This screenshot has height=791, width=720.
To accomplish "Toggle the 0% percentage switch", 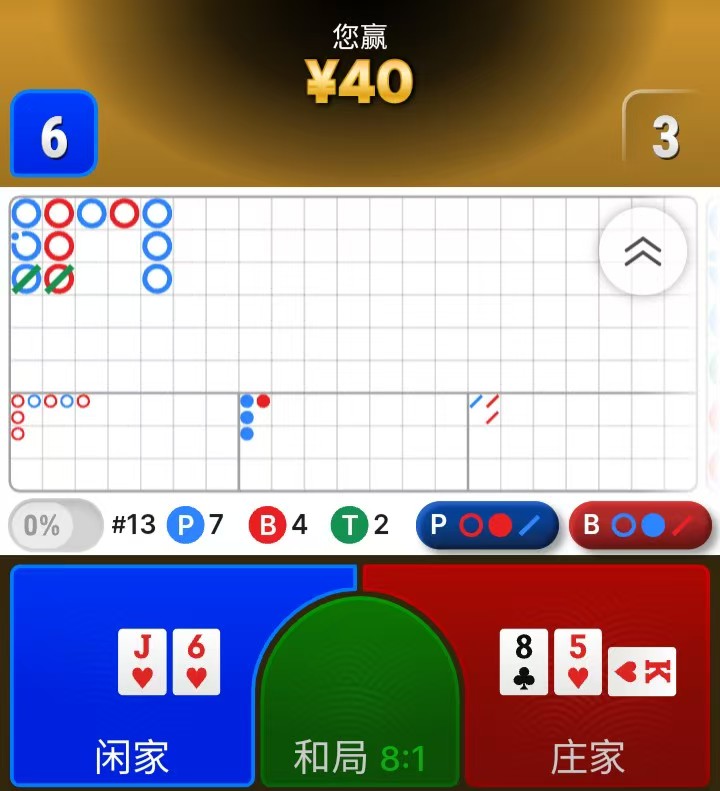I will (56, 525).
